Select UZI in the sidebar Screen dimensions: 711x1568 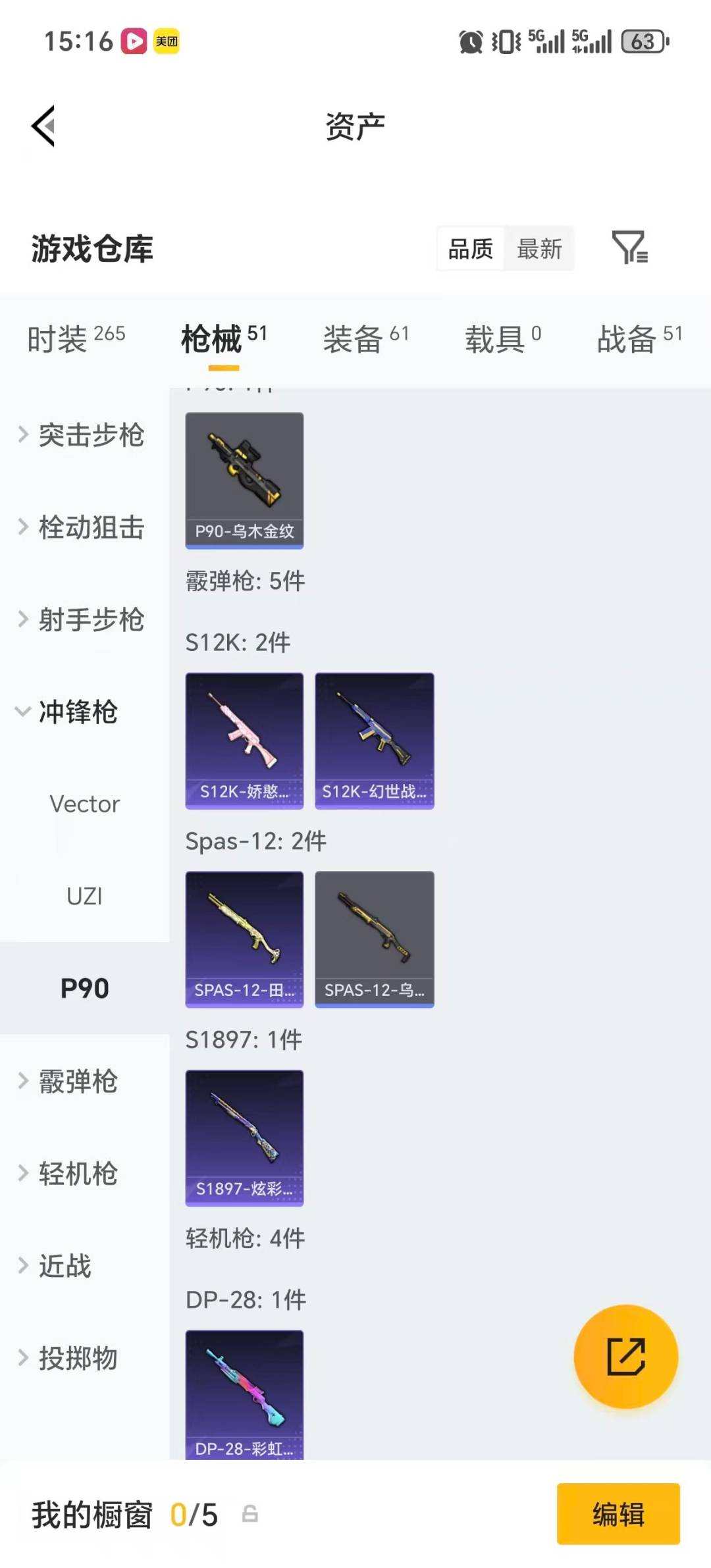click(85, 895)
